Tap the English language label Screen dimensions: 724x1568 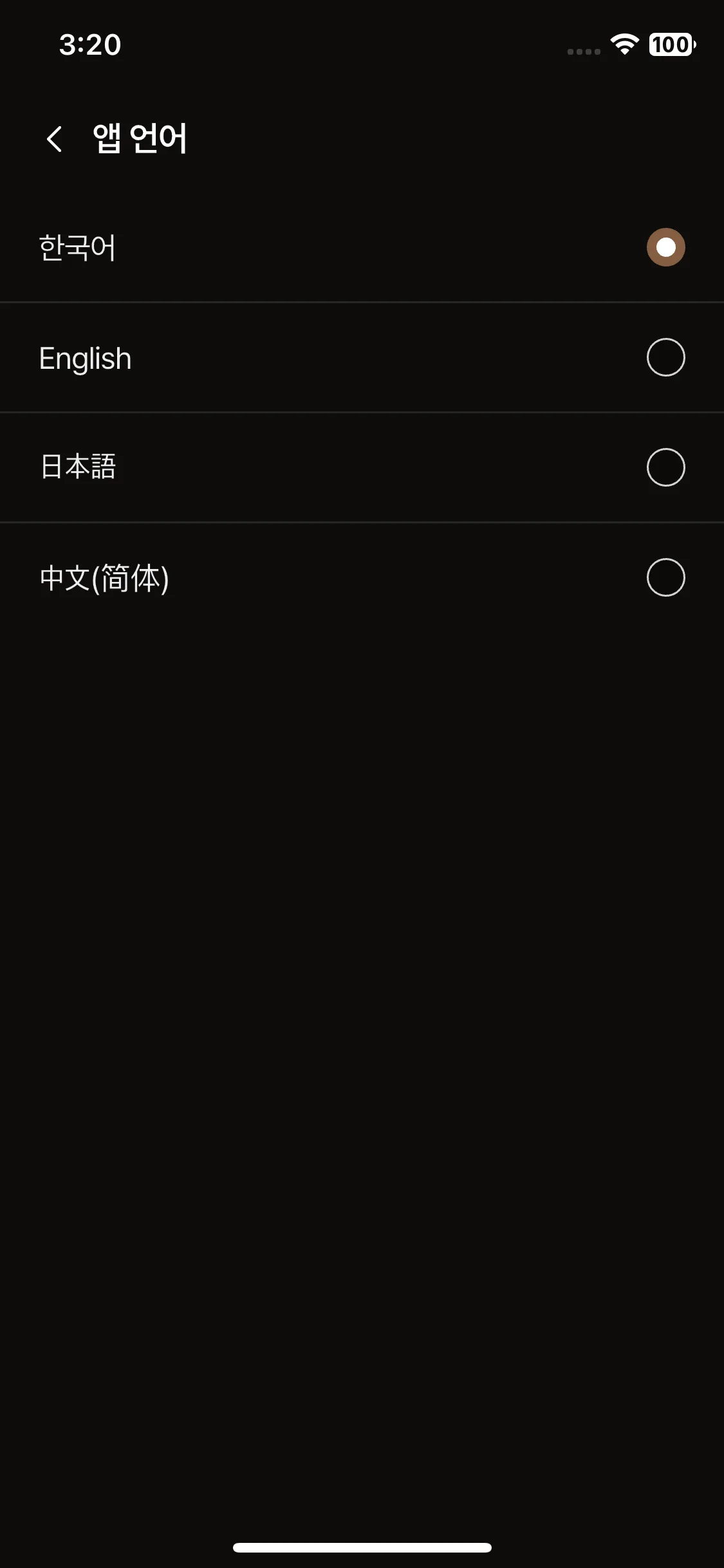84,358
